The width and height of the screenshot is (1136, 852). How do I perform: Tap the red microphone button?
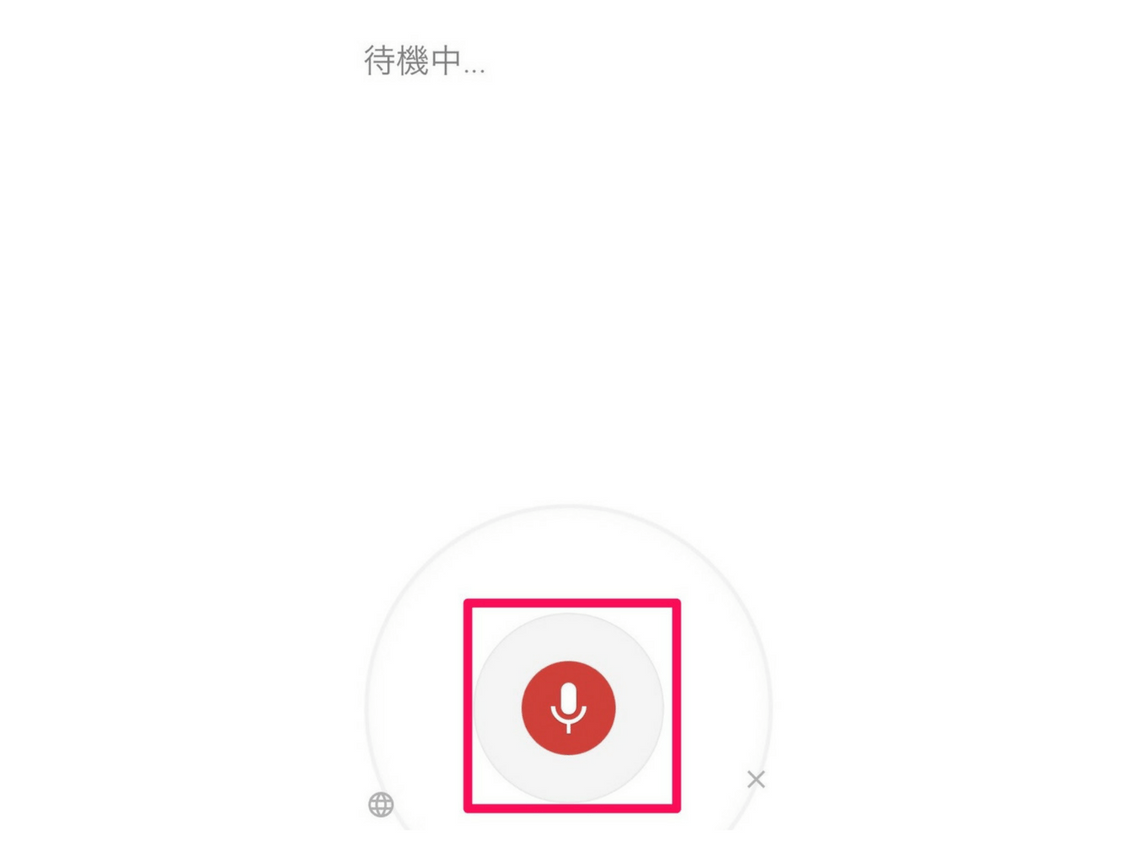coord(568,707)
